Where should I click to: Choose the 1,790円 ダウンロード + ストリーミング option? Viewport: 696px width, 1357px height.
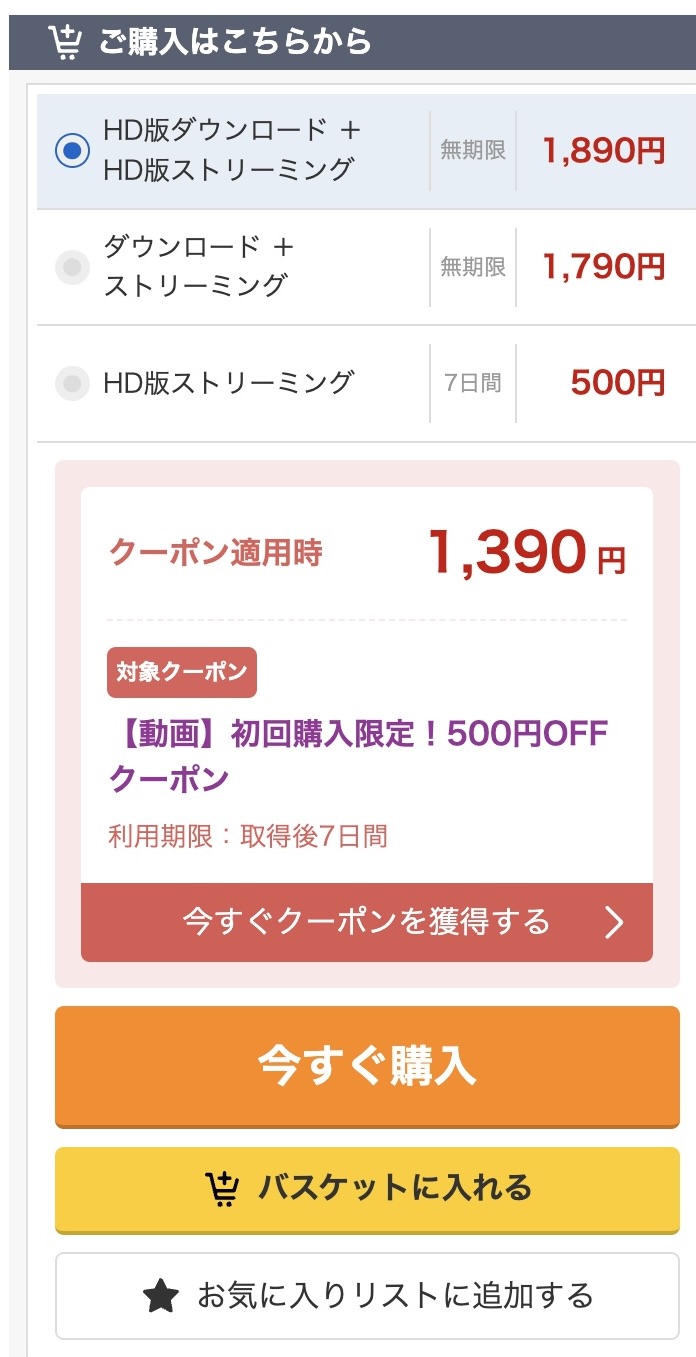[72, 267]
